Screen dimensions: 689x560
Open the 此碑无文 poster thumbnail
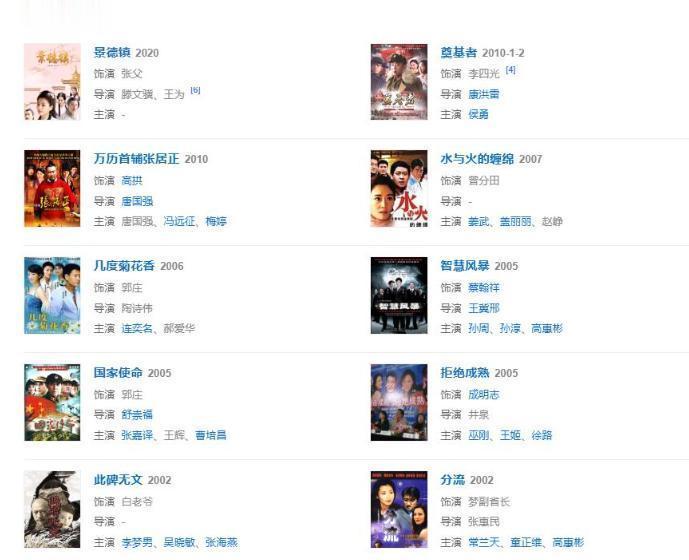(52, 509)
